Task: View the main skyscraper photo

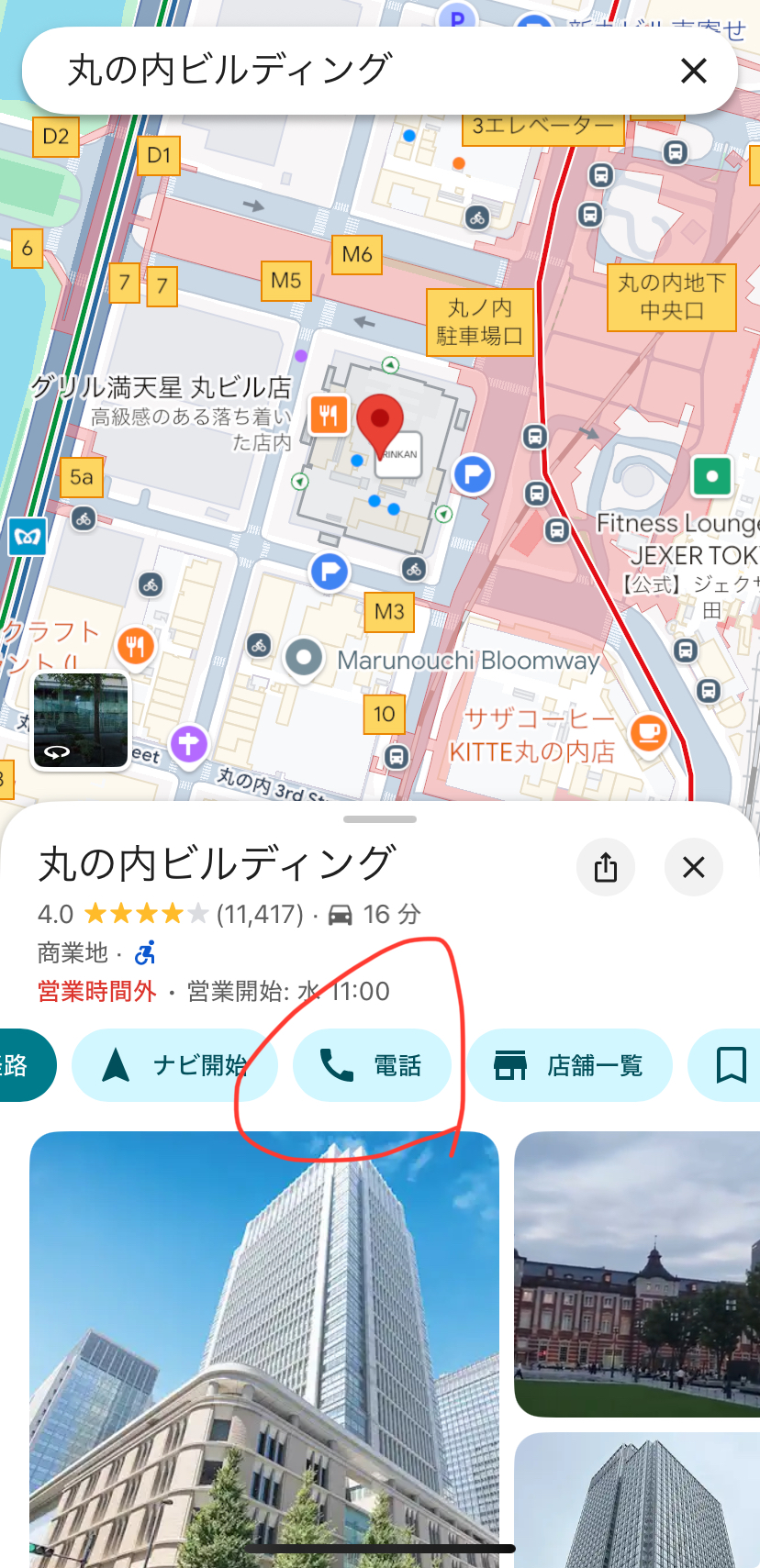Action: pyautogui.click(x=264, y=1349)
